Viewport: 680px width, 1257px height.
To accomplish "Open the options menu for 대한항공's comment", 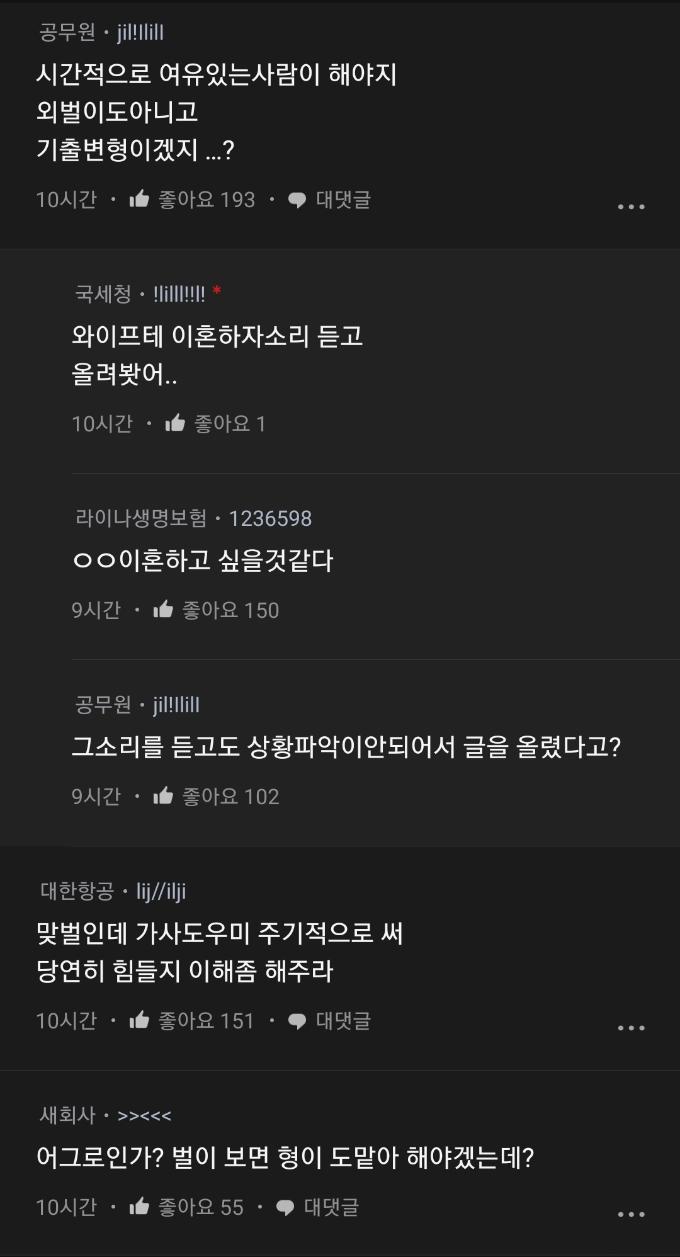I will click(x=631, y=1027).
